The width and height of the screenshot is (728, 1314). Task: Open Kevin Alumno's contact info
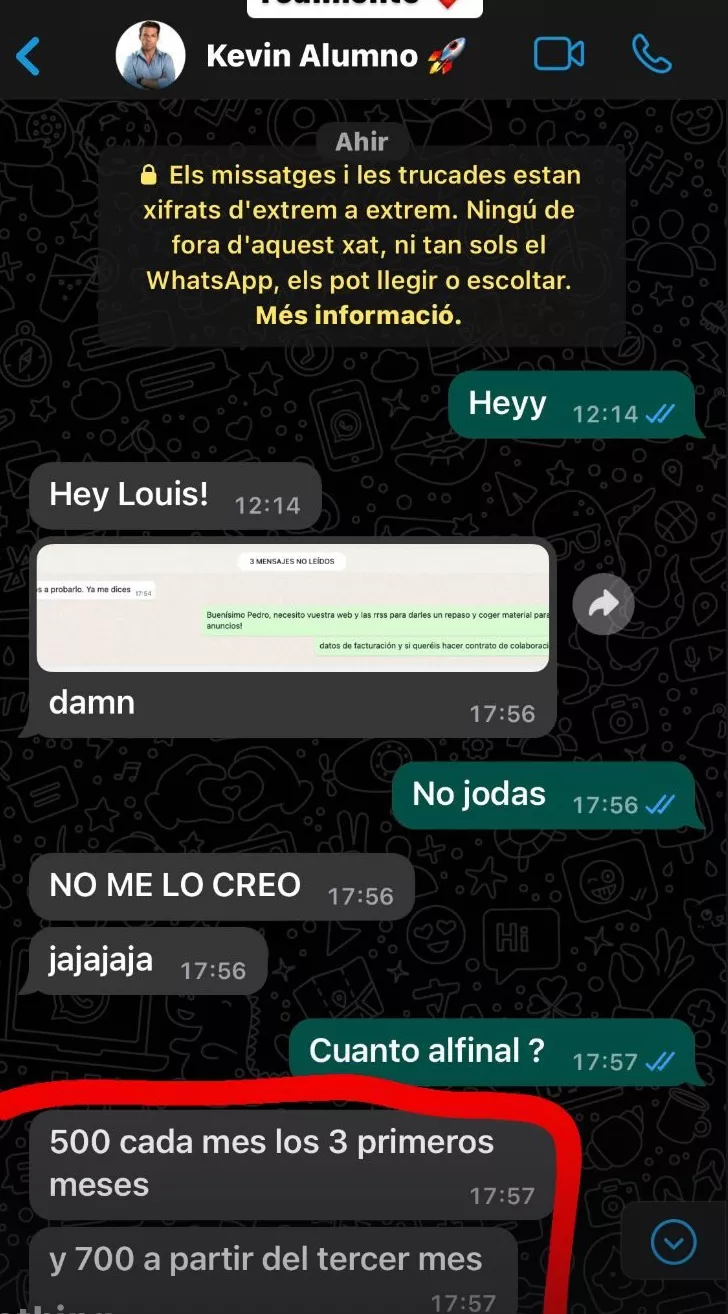[x=312, y=56]
